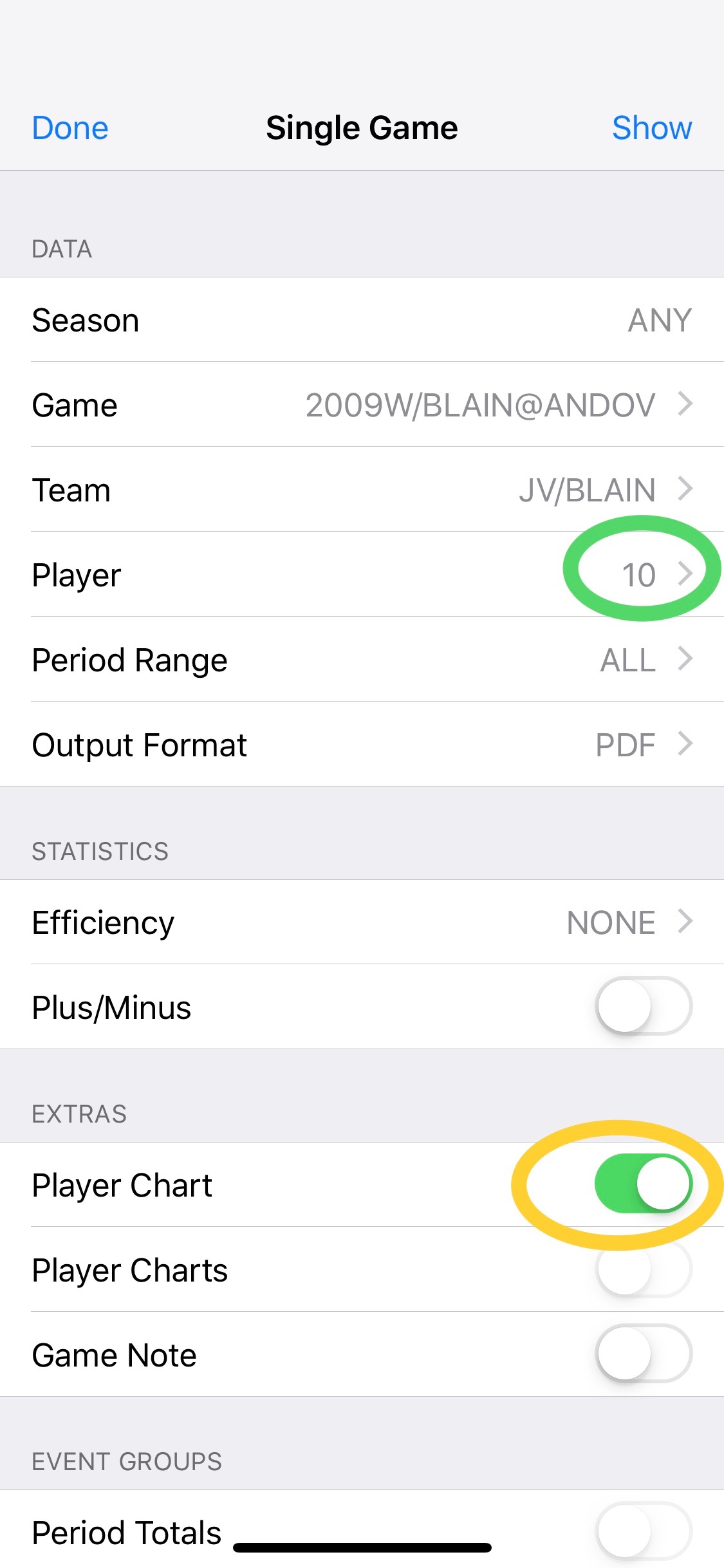This screenshot has height=1568, width=724.
Task: Tap Show to generate the report
Action: pyautogui.click(x=651, y=128)
